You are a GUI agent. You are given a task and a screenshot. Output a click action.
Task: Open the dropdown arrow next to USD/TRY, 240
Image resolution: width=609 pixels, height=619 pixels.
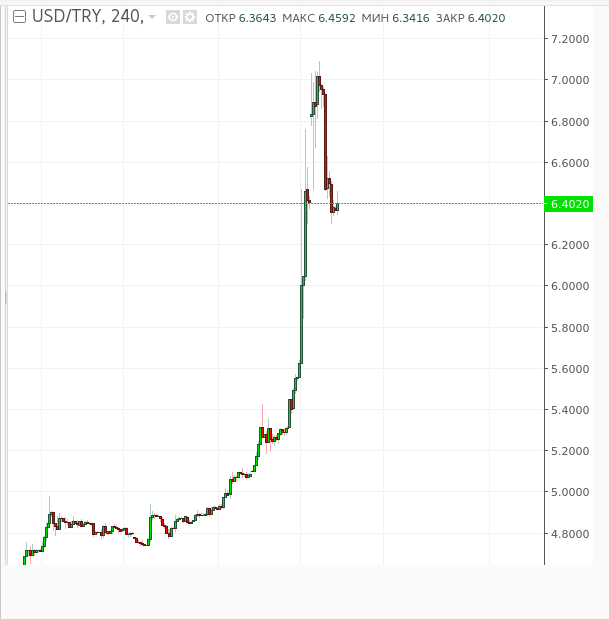pyautogui.click(x=152, y=18)
